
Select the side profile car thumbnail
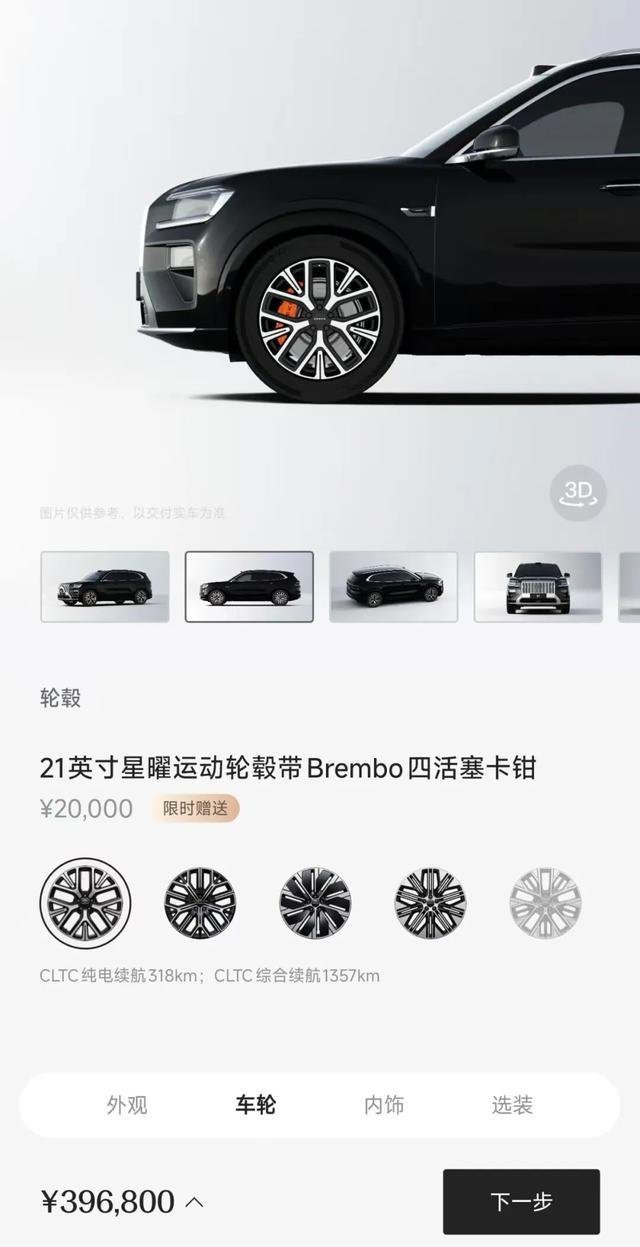tap(249, 587)
